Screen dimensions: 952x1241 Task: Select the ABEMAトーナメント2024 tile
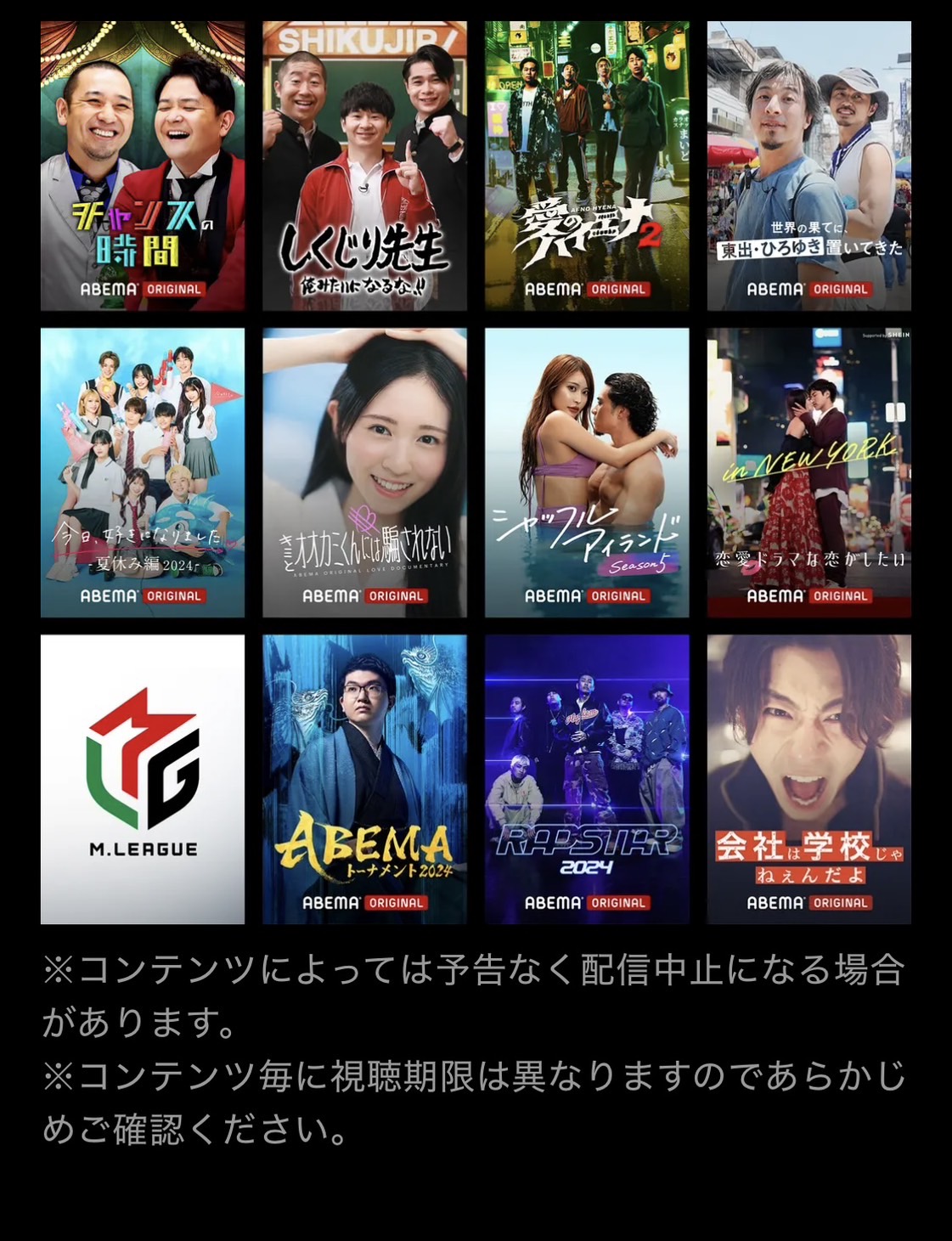(x=364, y=779)
